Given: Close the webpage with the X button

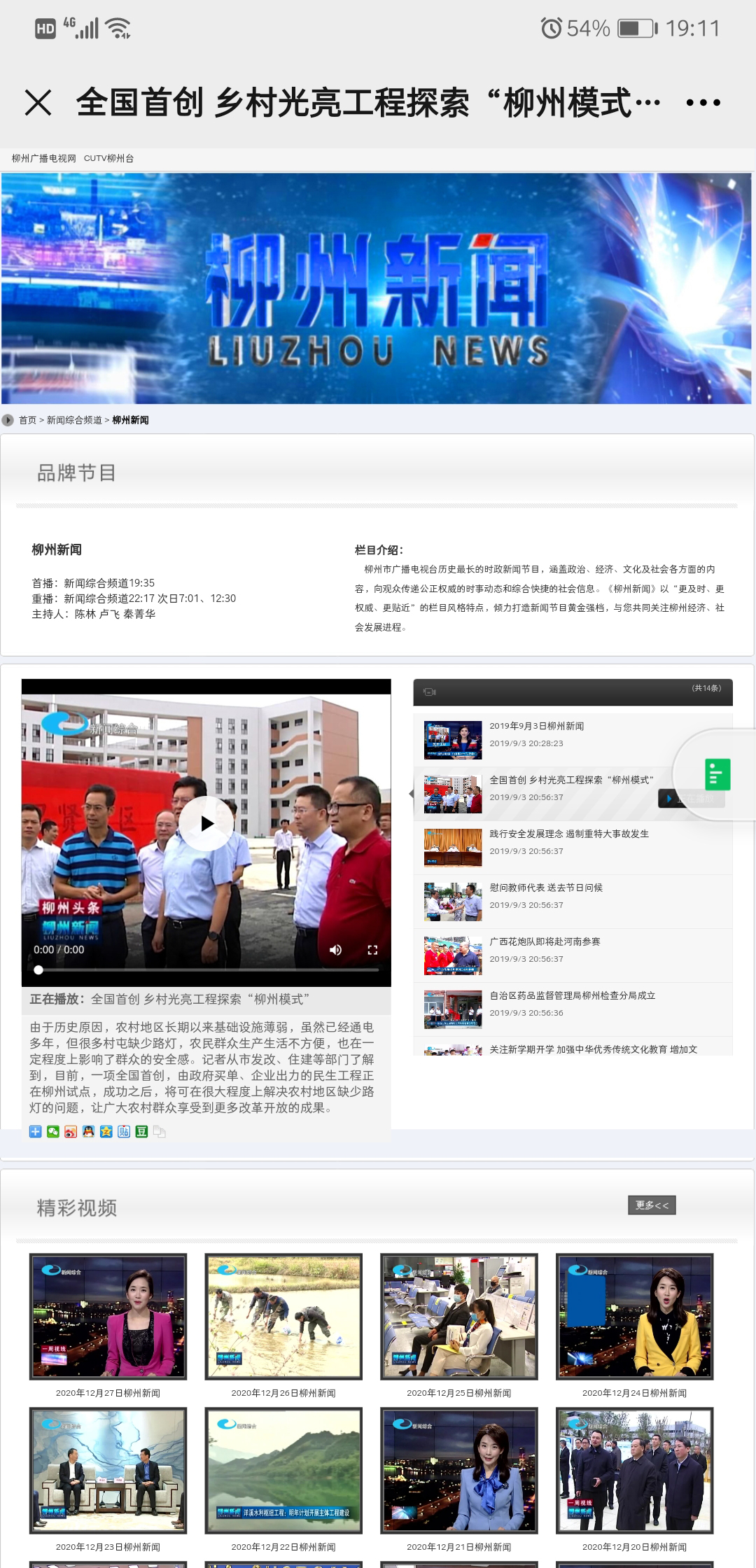Looking at the screenshot, I should click(x=38, y=102).
